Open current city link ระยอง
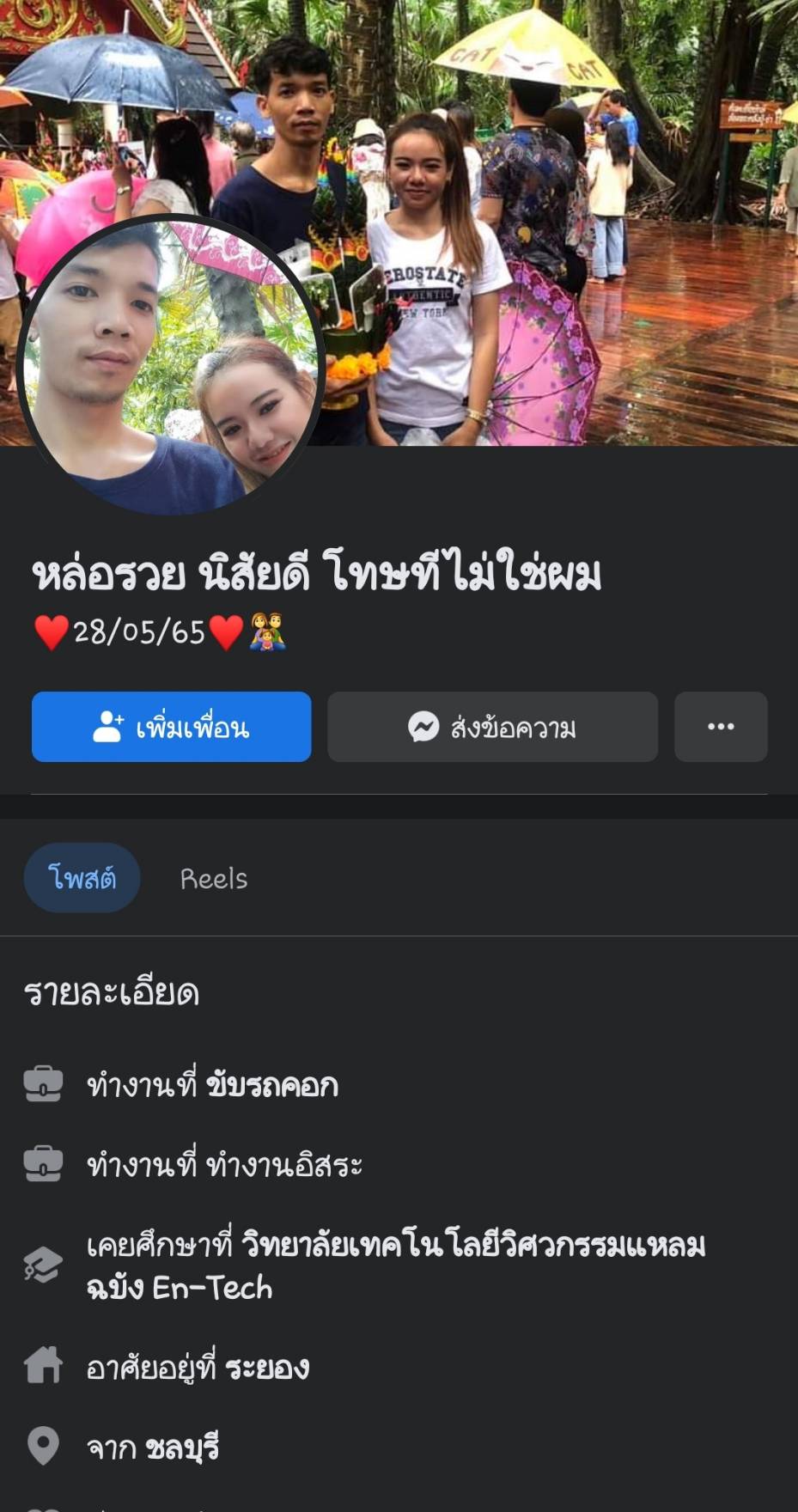Screen dimensions: 798x1512 (x=266, y=1368)
